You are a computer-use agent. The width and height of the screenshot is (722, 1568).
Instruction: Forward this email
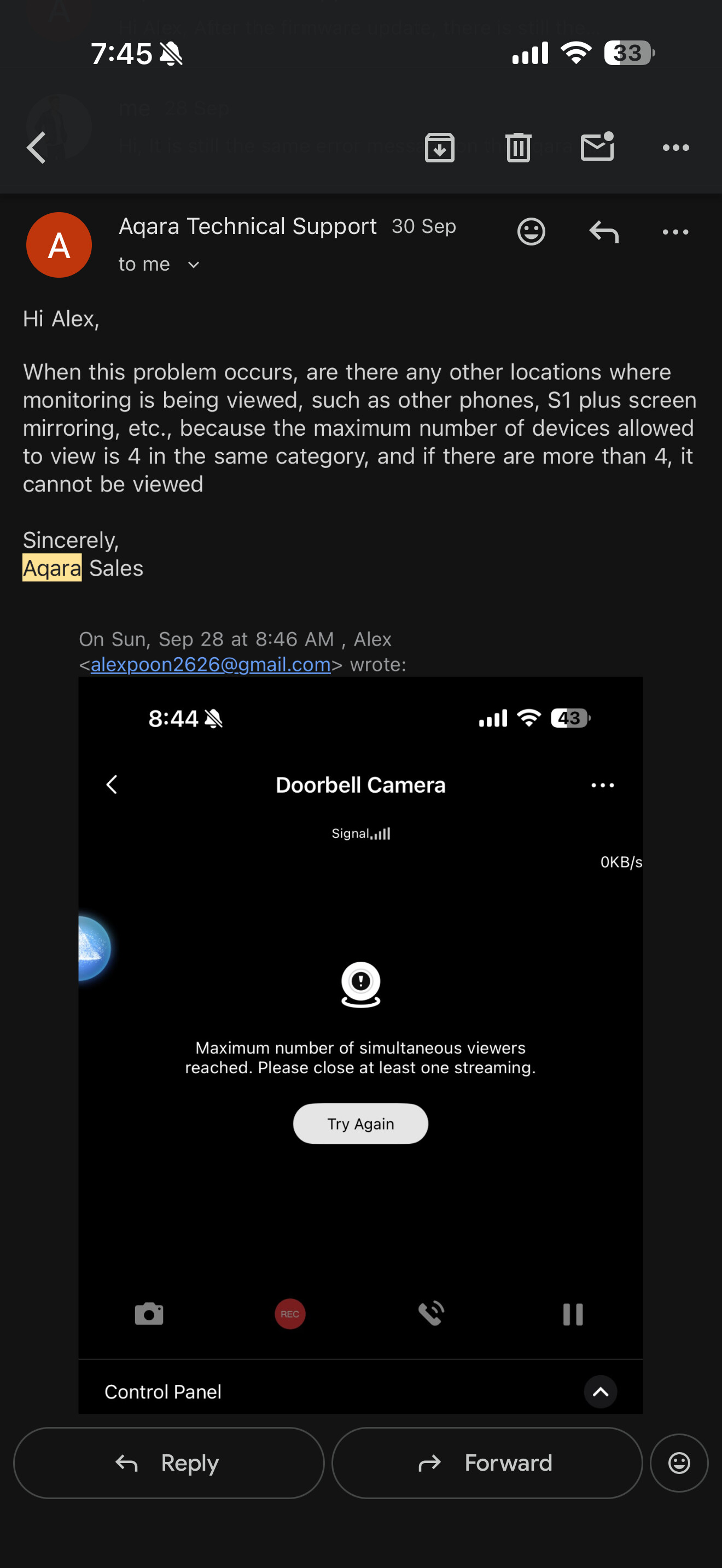click(487, 1462)
